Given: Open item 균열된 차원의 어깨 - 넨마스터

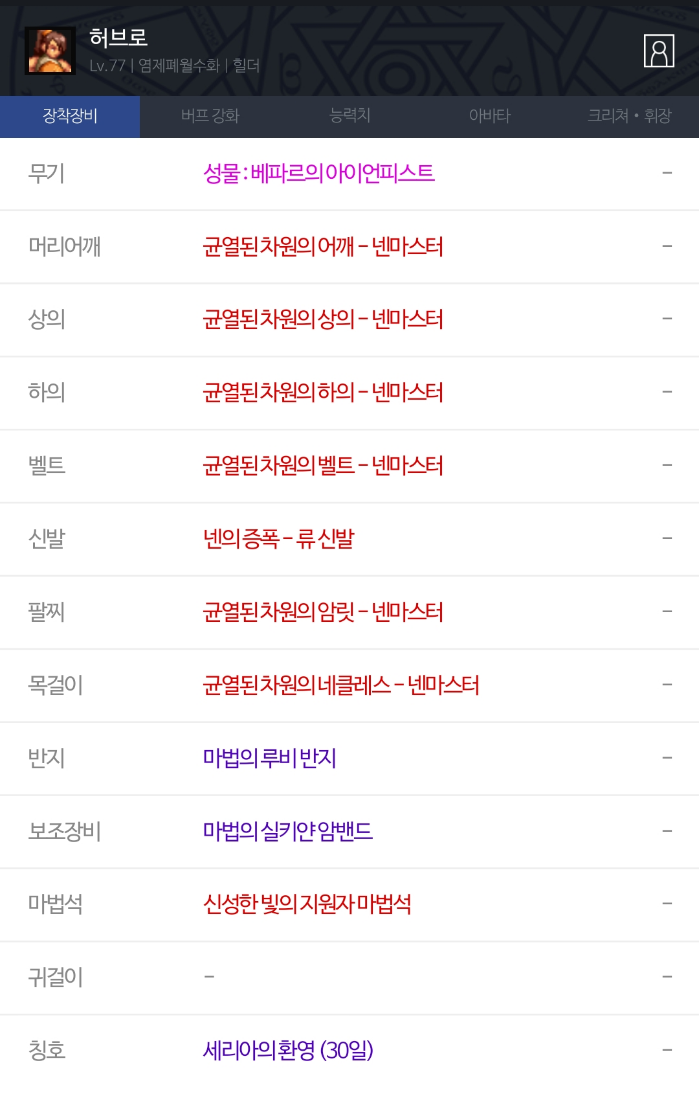Looking at the screenshot, I should point(322,246).
